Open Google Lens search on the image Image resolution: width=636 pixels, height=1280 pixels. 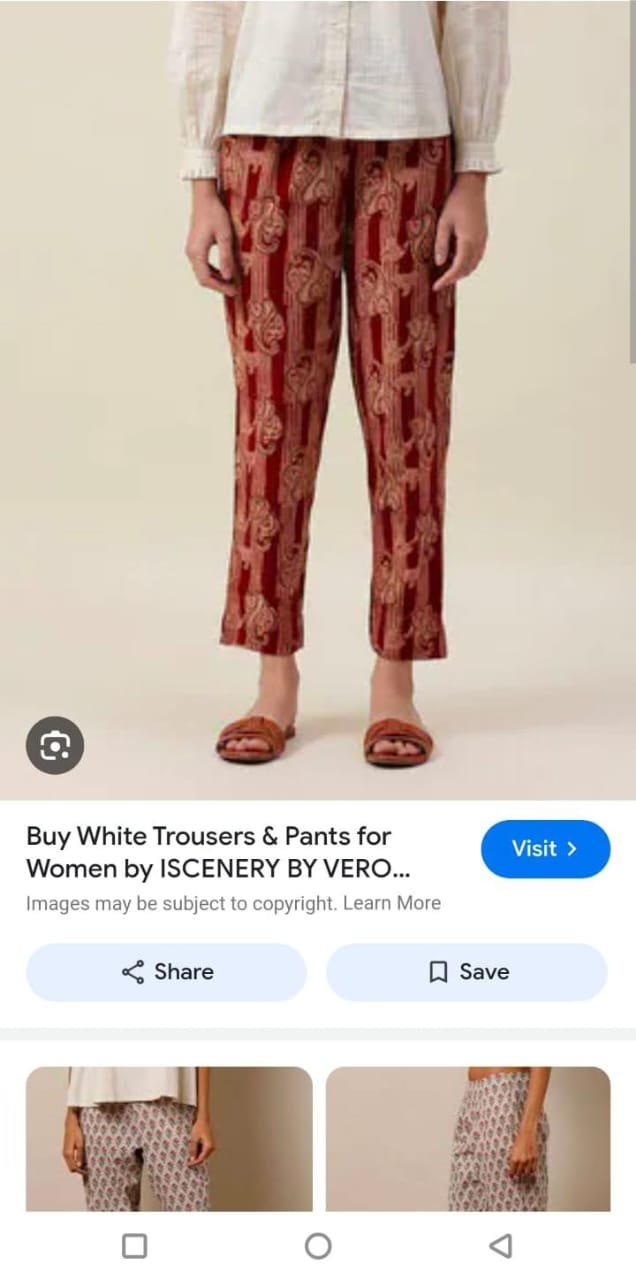(x=55, y=745)
